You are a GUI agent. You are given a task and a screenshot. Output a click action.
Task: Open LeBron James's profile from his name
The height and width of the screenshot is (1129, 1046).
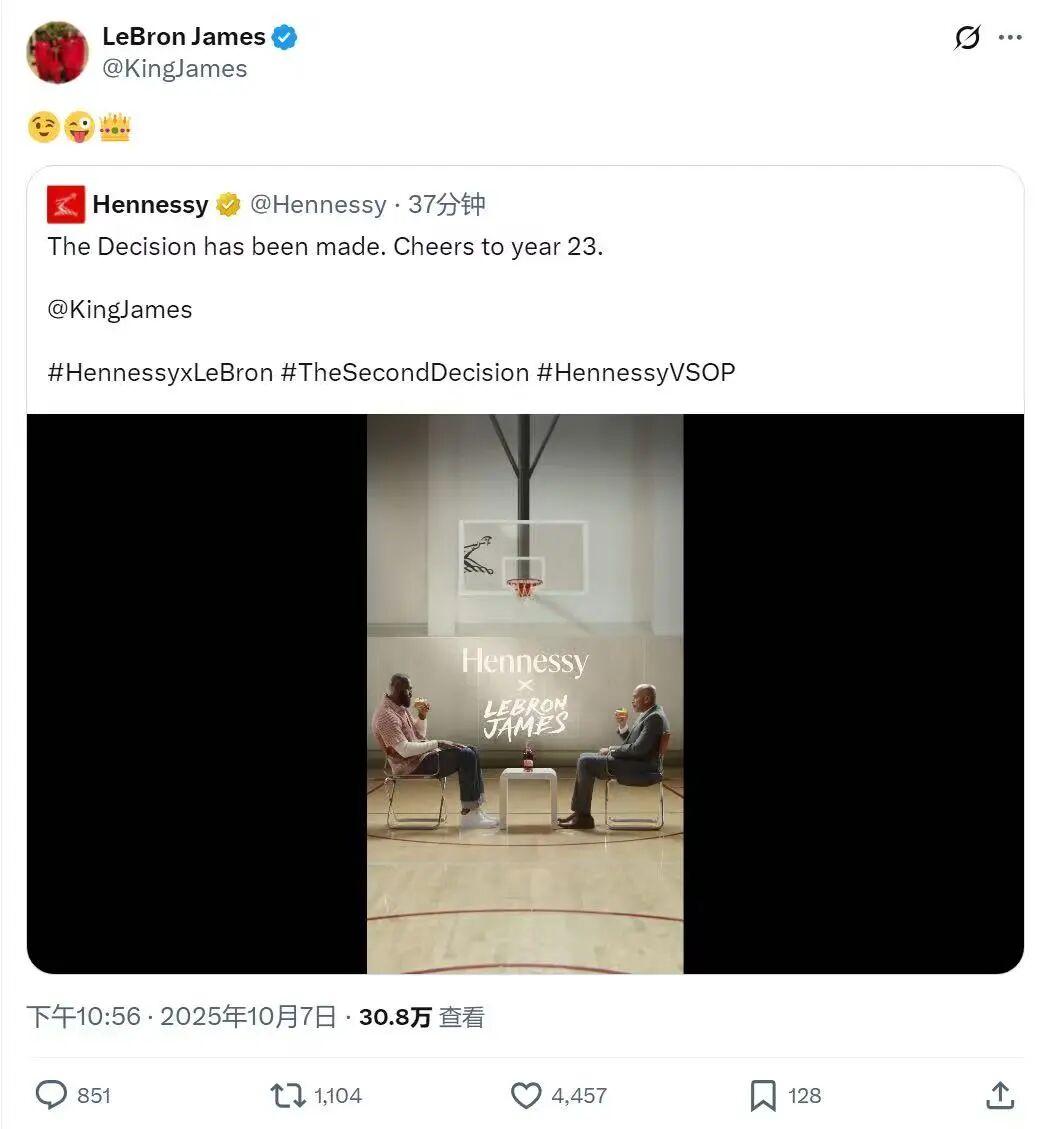(x=184, y=38)
